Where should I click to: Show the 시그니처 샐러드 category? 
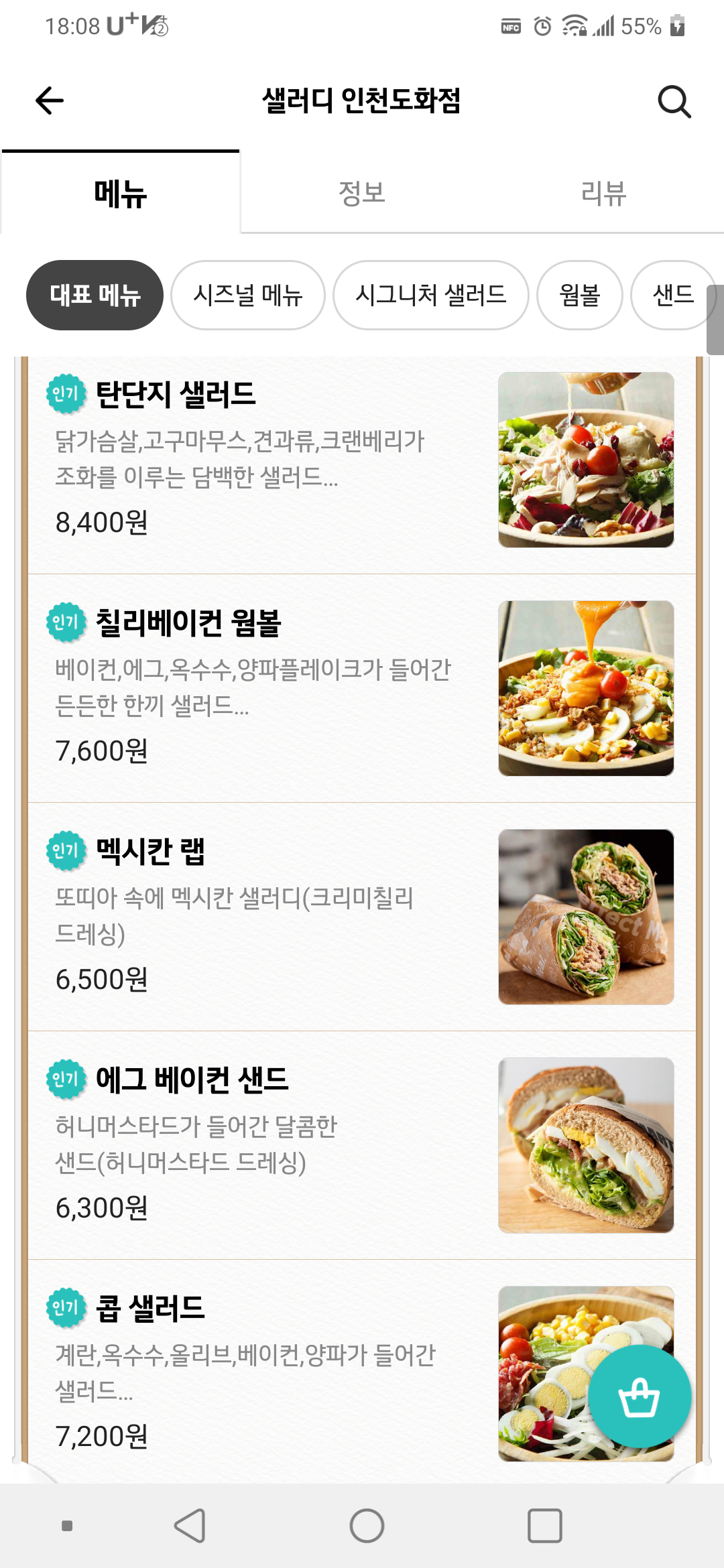430,296
